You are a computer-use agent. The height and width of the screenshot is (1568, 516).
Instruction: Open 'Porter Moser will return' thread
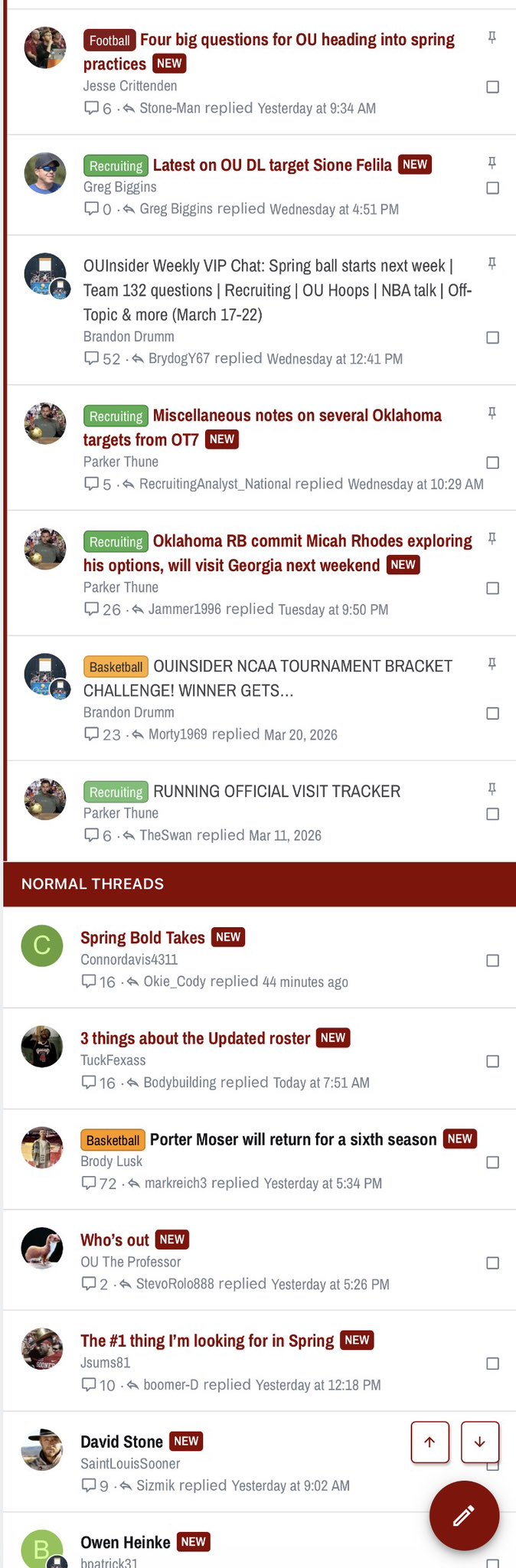click(293, 1140)
